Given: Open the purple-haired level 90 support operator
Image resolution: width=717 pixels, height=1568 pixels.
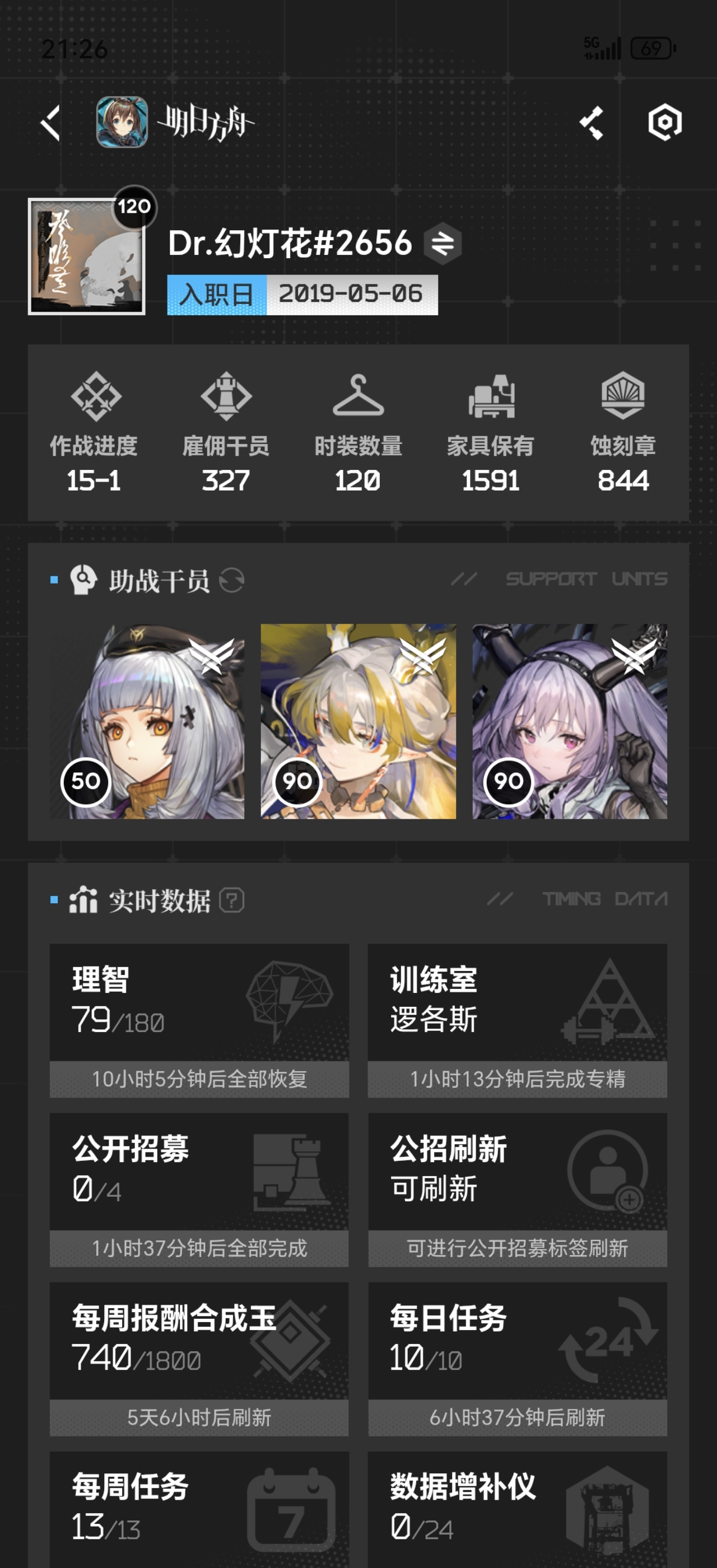Looking at the screenshot, I should (570, 721).
